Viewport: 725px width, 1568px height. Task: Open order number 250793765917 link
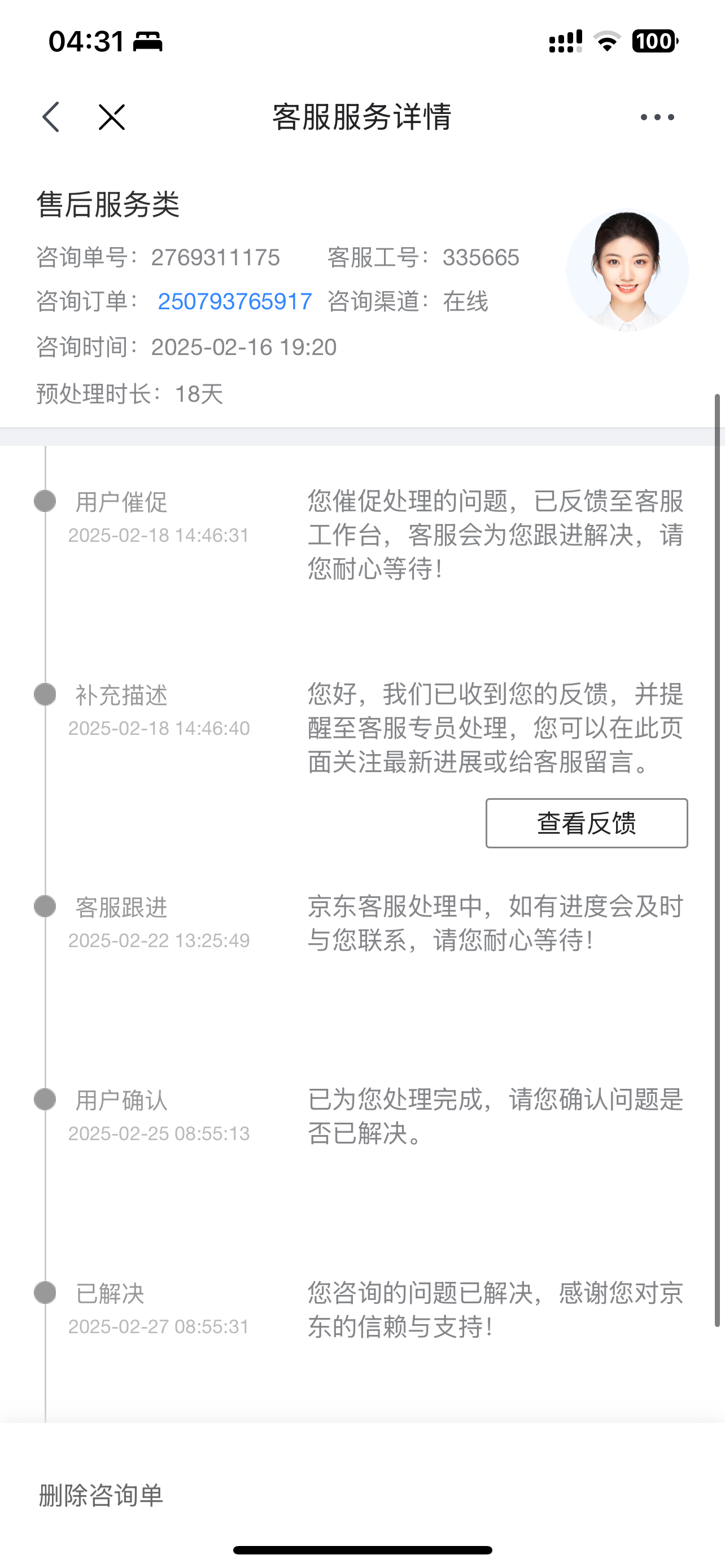(235, 301)
